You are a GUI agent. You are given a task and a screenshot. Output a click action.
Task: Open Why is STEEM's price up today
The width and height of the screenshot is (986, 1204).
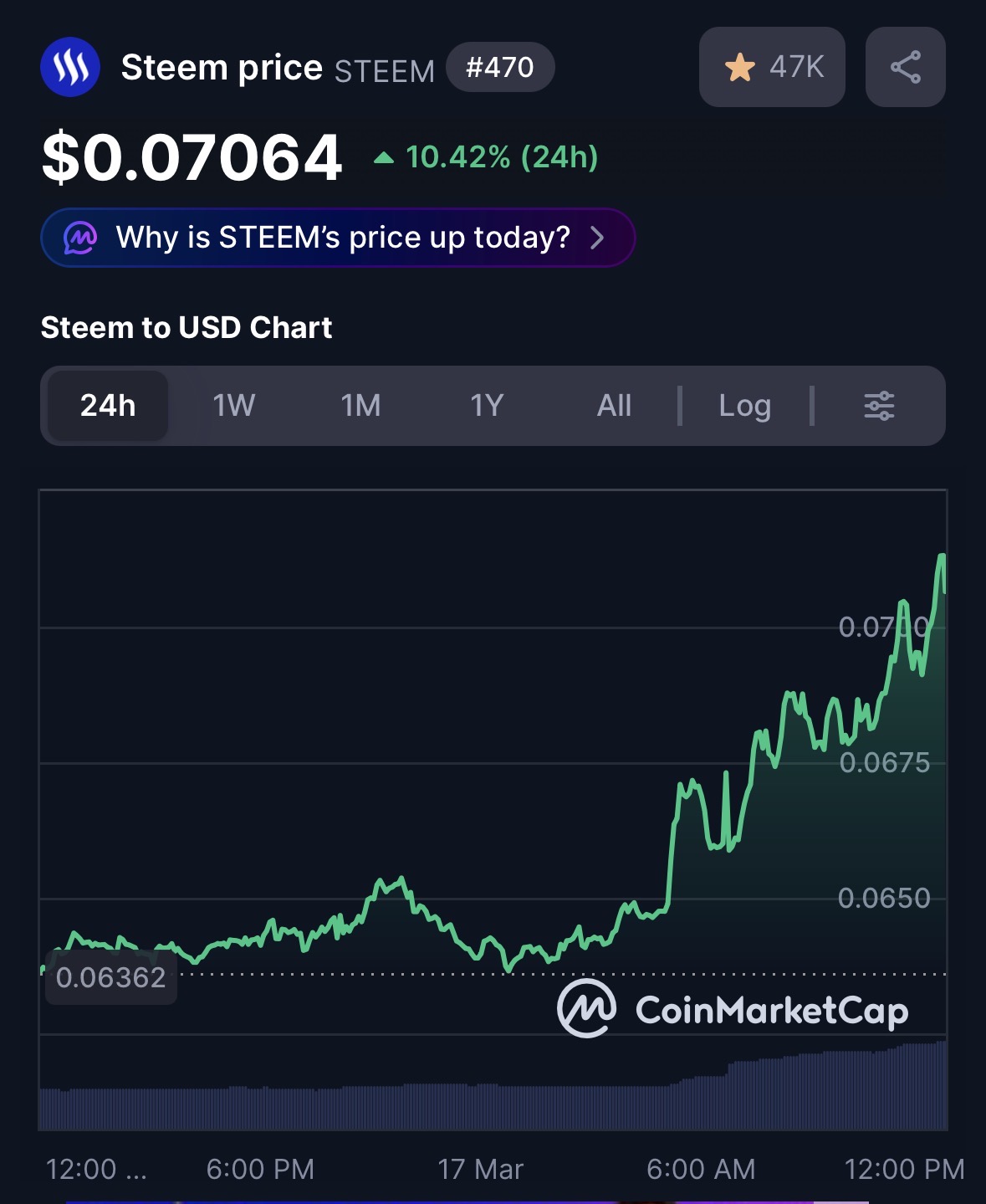(x=338, y=238)
